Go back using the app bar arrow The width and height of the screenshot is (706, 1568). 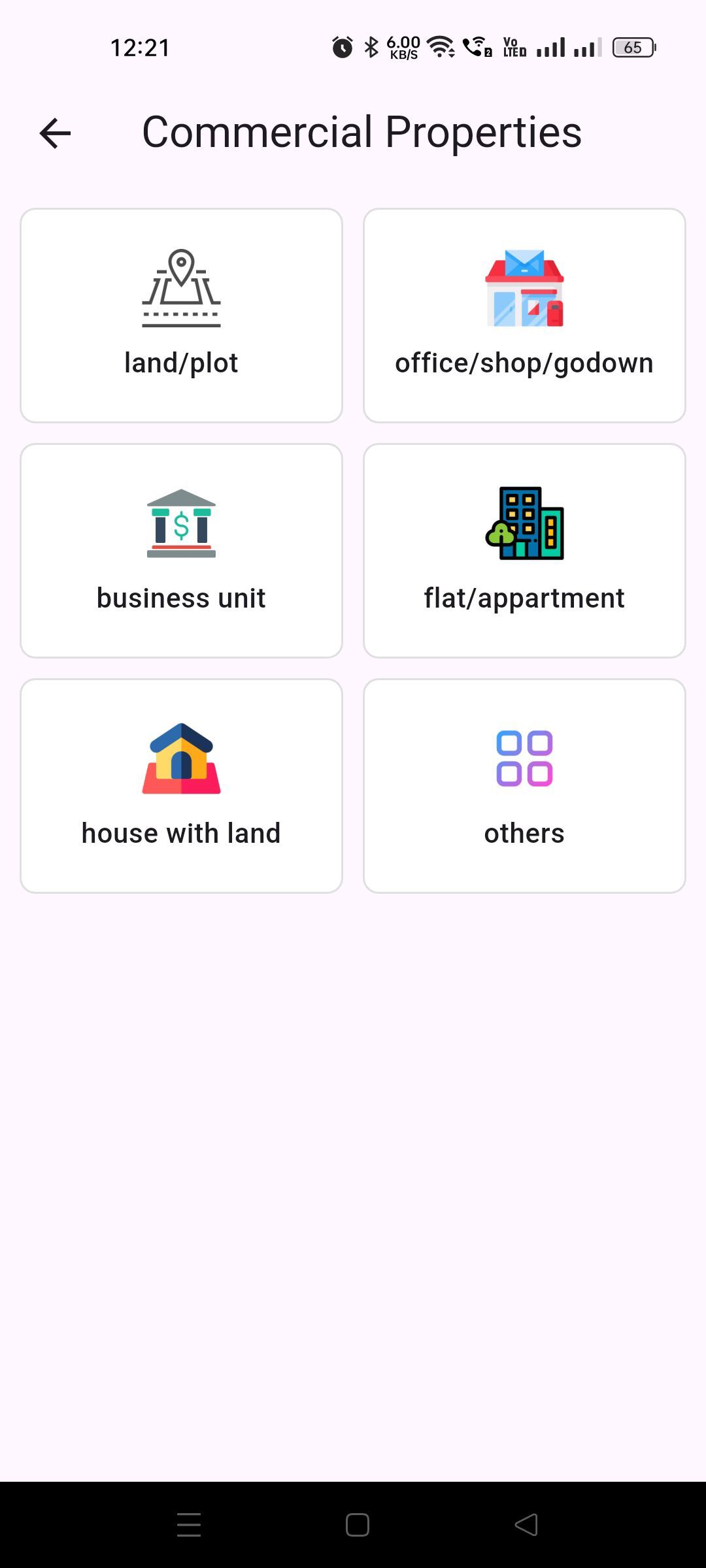click(55, 133)
